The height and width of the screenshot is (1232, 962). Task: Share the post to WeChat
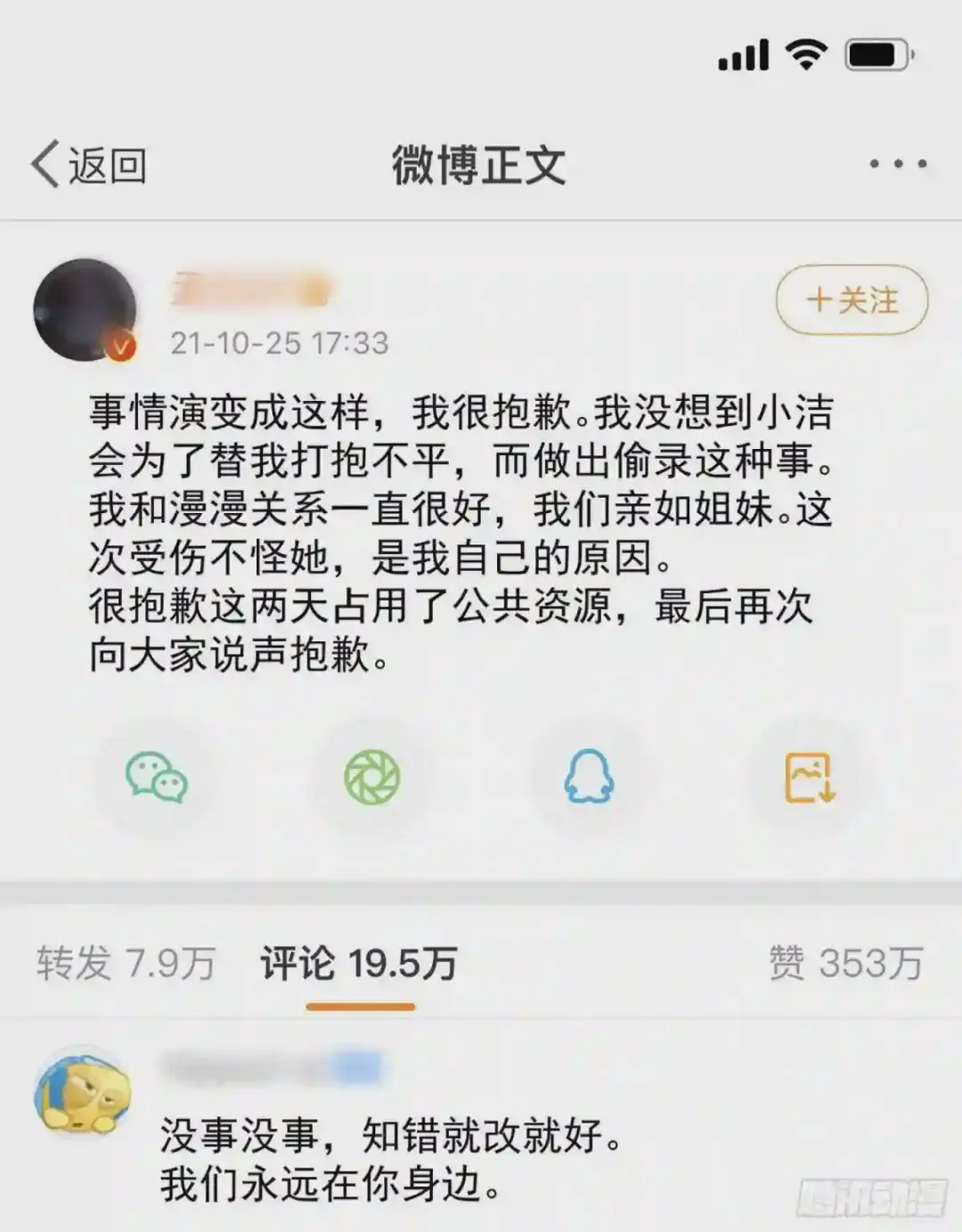156,778
